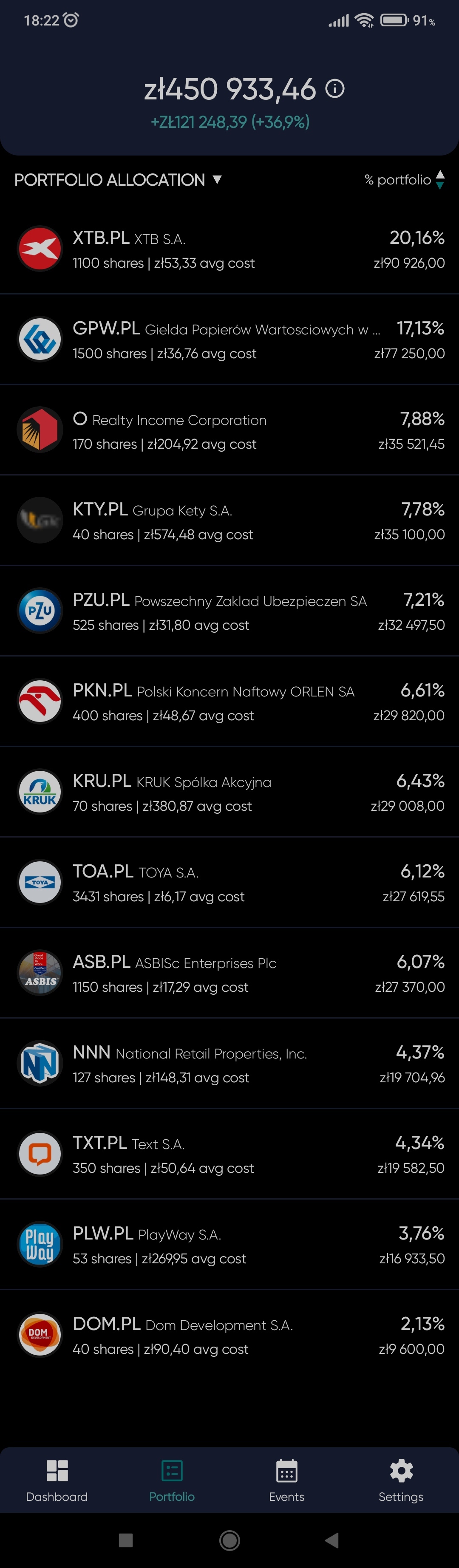Open the PKN.PL ORLEN holding

(x=229, y=702)
